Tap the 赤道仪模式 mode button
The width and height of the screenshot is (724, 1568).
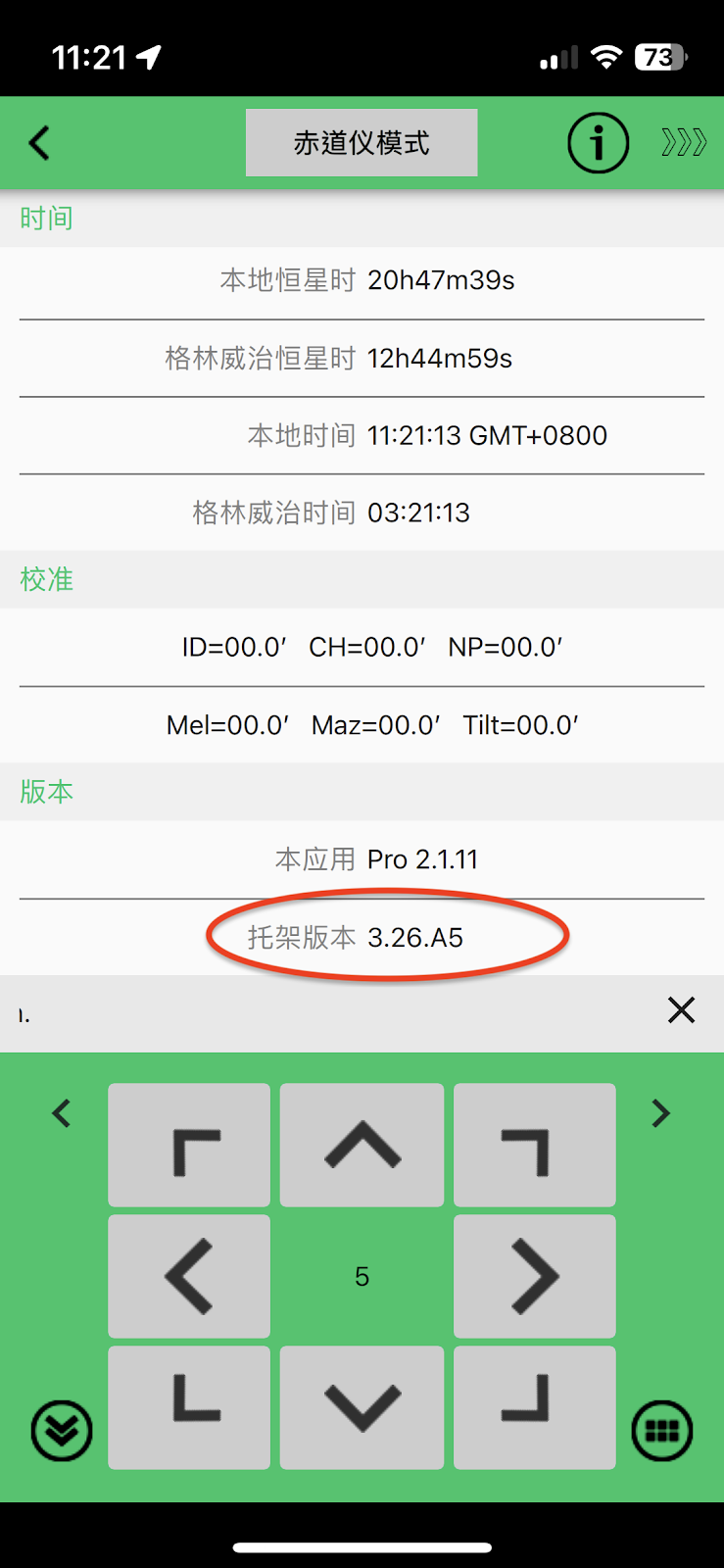362,143
